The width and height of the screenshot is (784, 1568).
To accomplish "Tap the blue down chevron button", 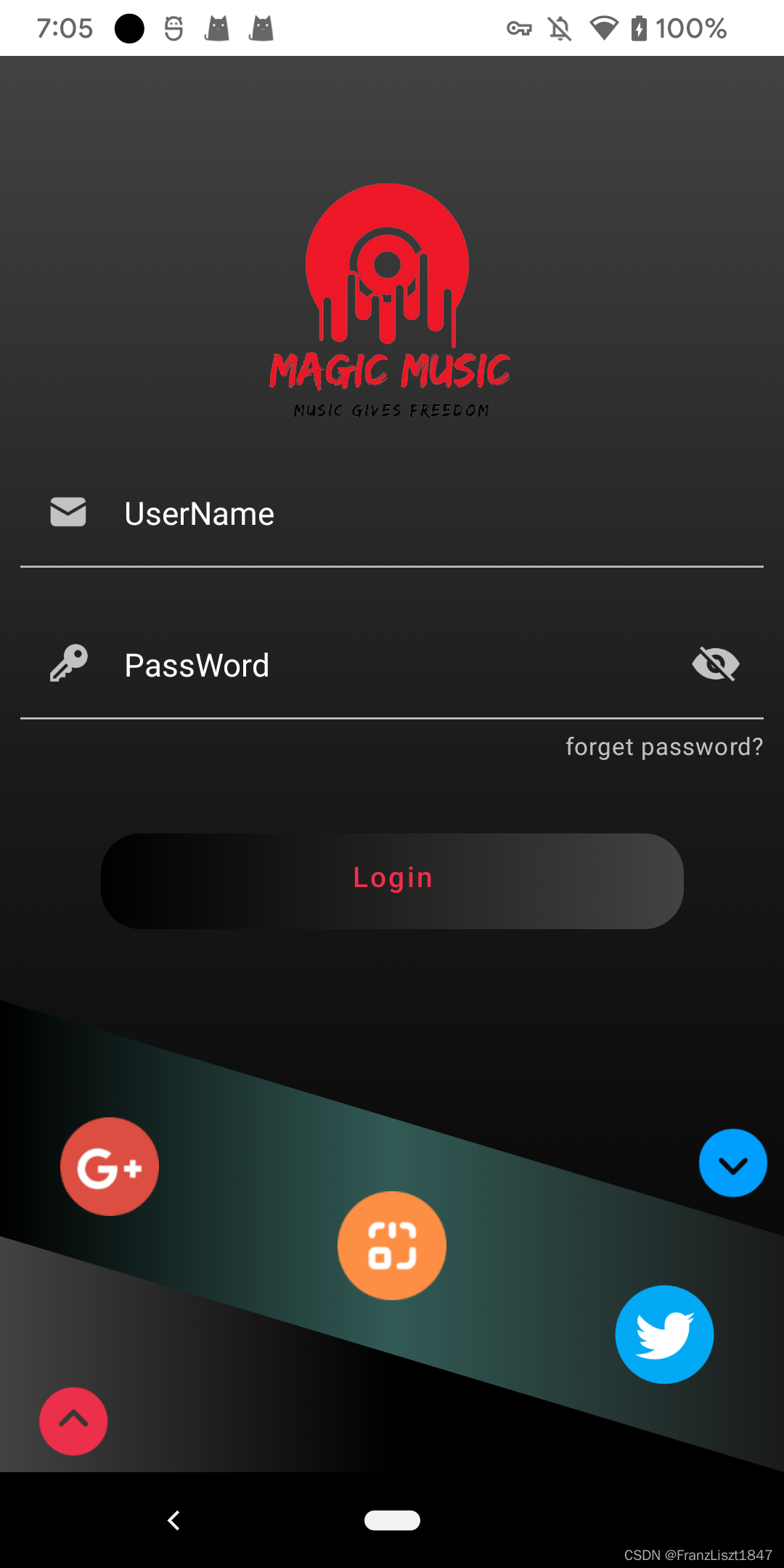I will click(x=733, y=1163).
